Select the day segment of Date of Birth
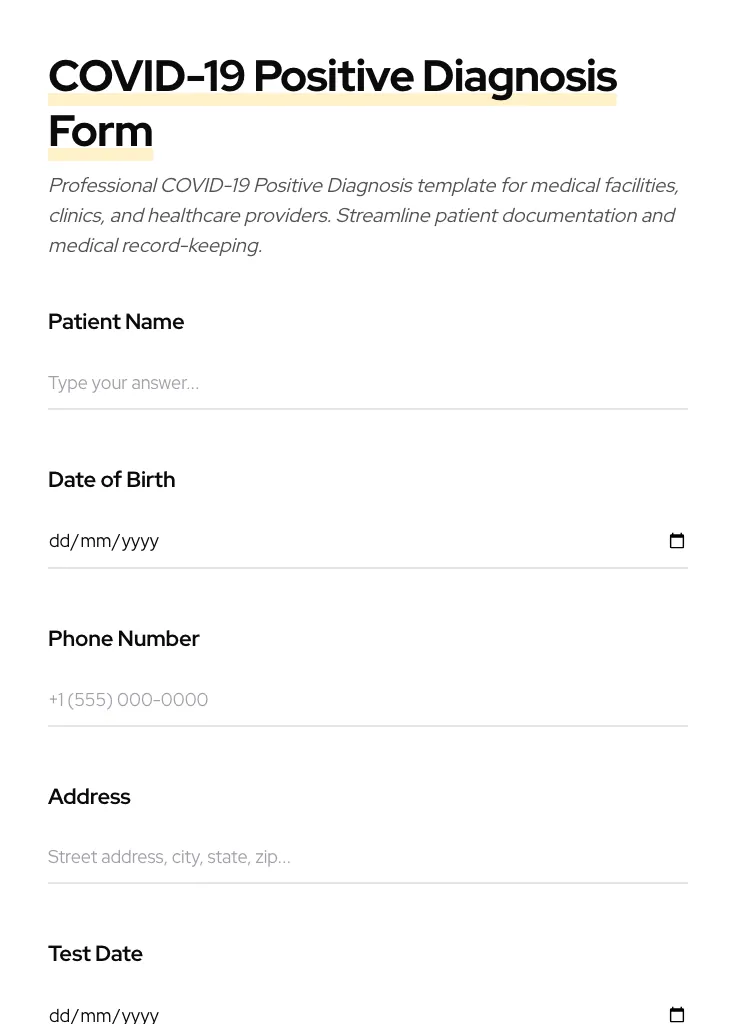Image resolution: width=736 pixels, height=1024 pixels. point(60,540)
